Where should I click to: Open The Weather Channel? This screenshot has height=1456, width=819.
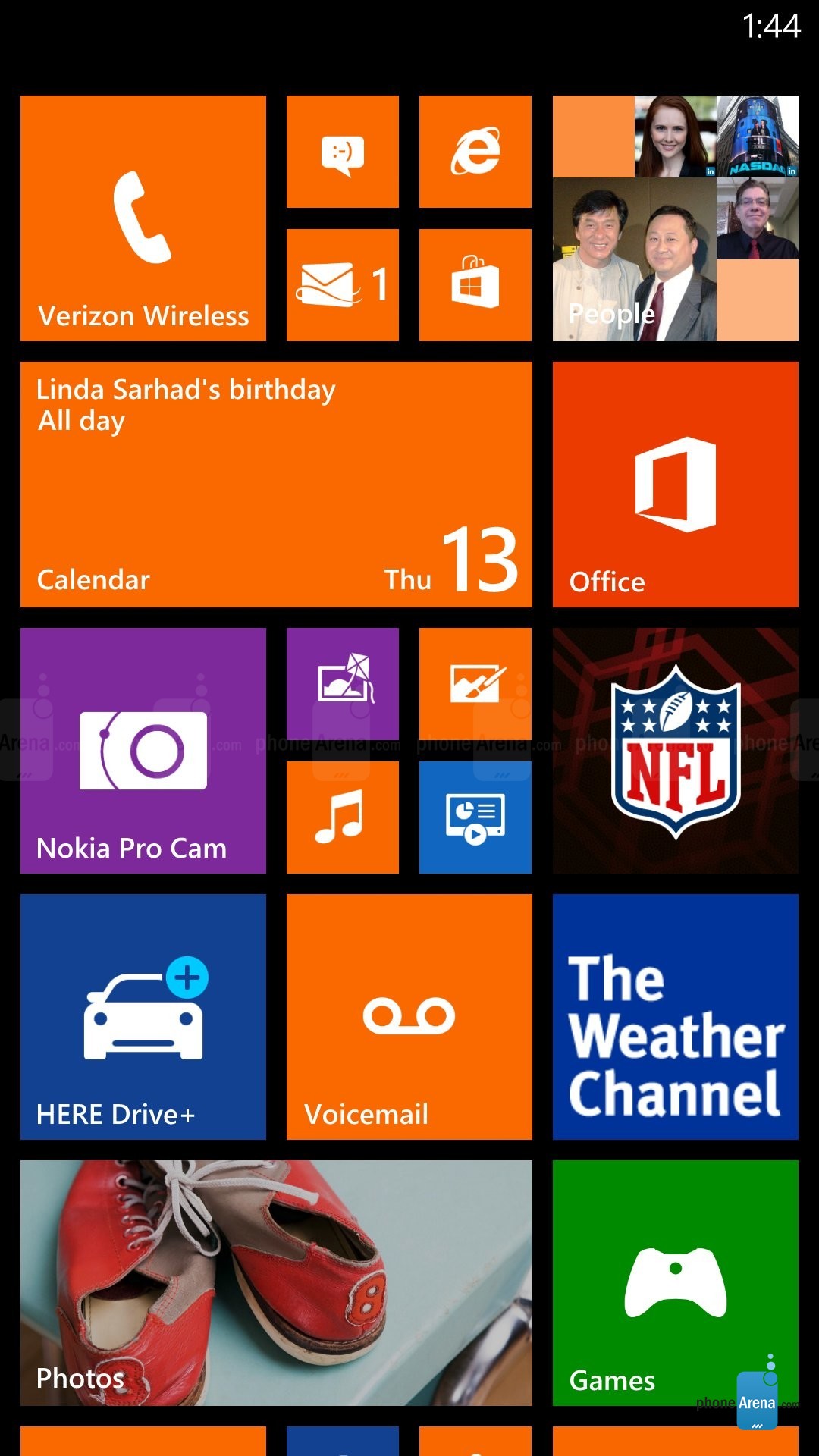(676, 1017)
